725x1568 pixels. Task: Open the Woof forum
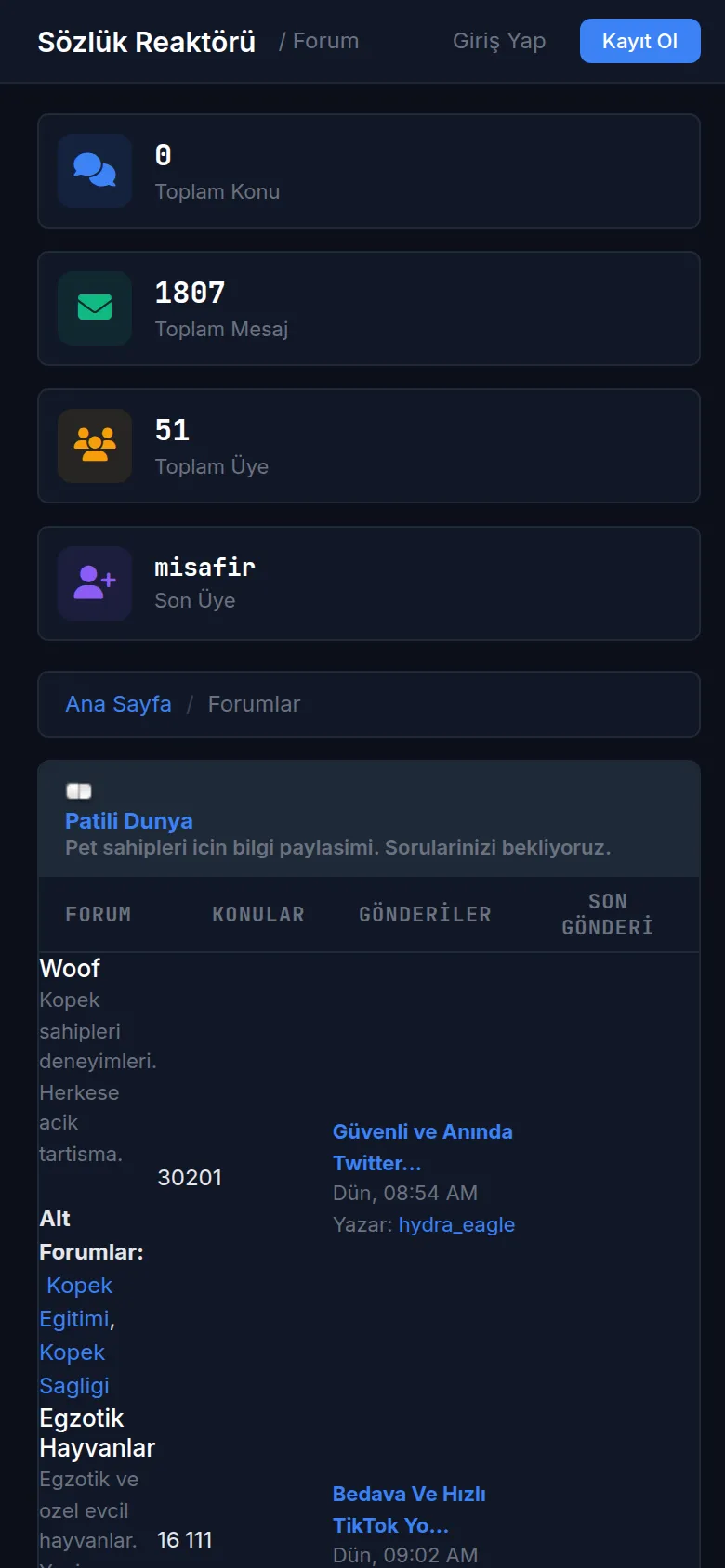click(x=70, y=968)
